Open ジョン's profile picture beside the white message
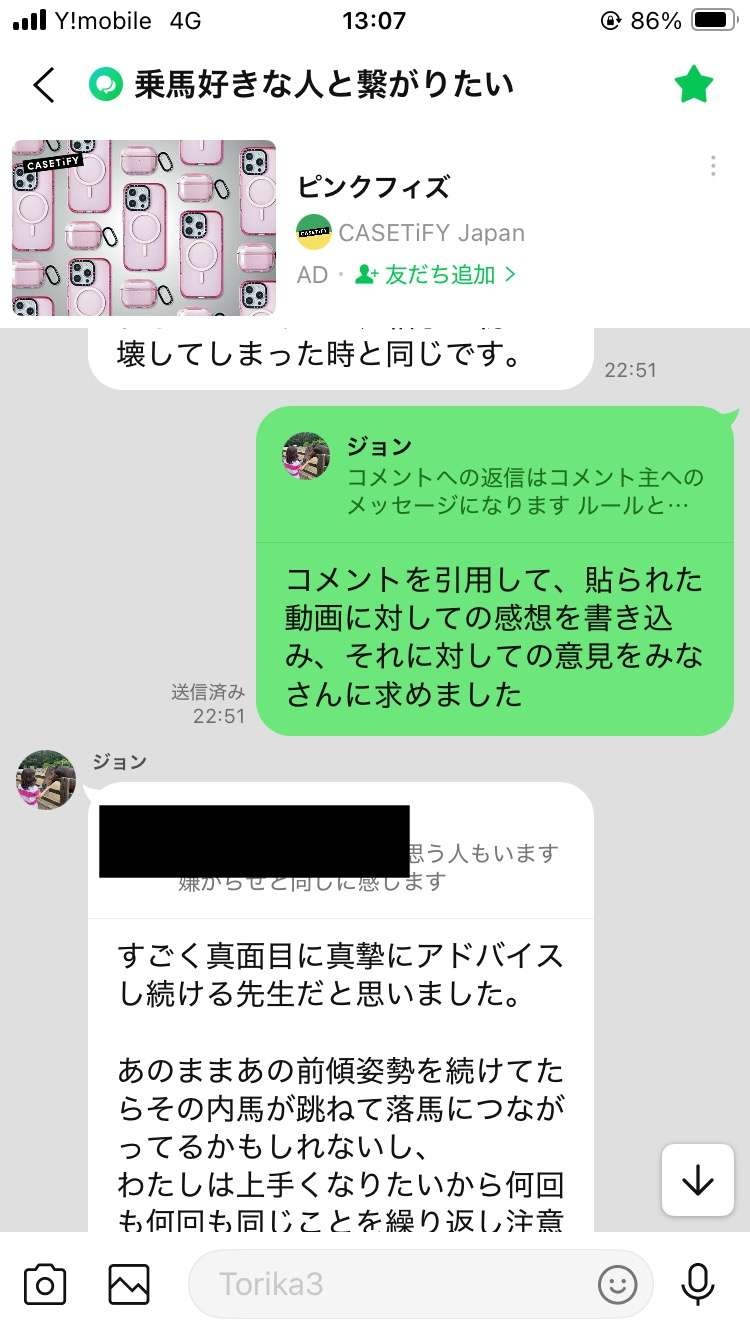Image resolution: width=750 pixels, height=1334 pixels. (x=46, y=780)
